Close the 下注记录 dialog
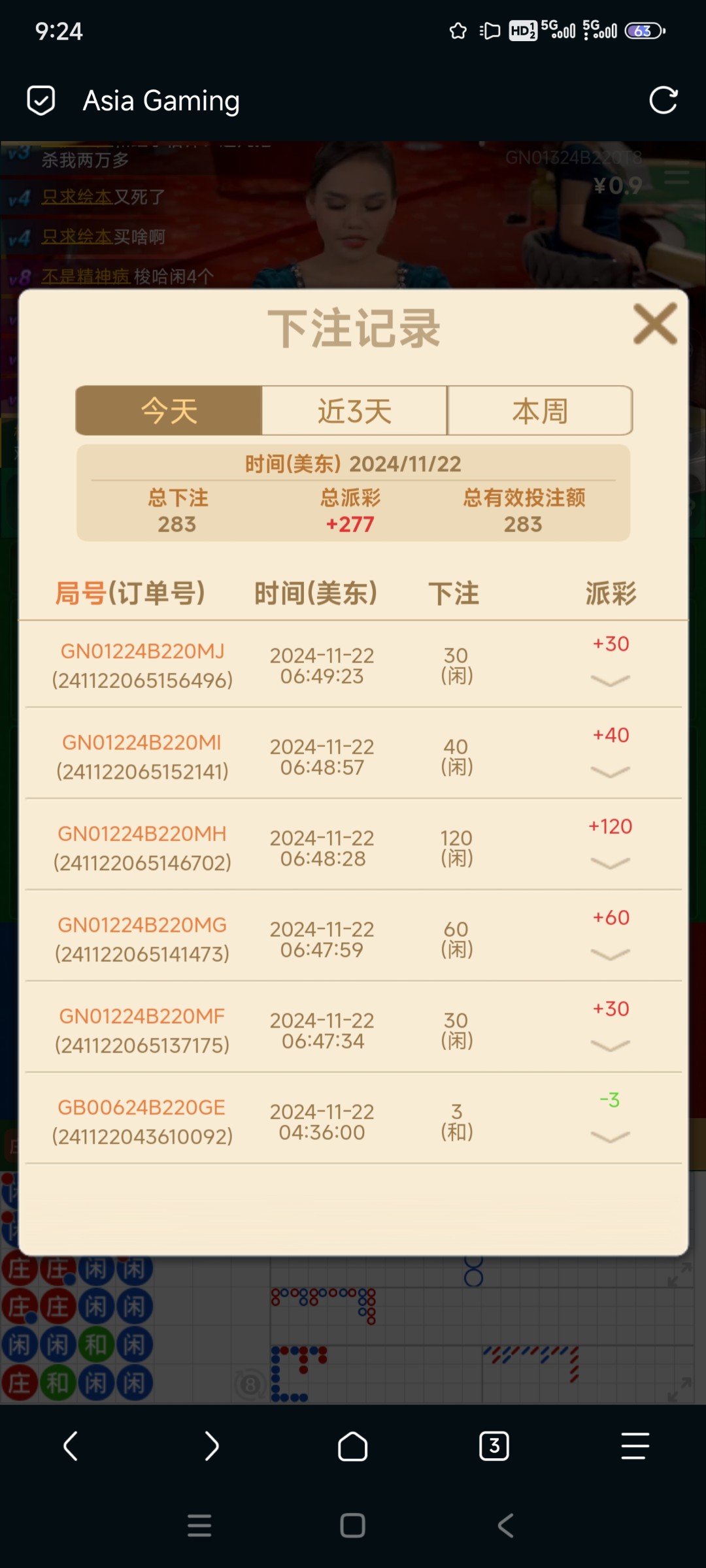This screenshot has height=1568, width=706. point(654,323)
